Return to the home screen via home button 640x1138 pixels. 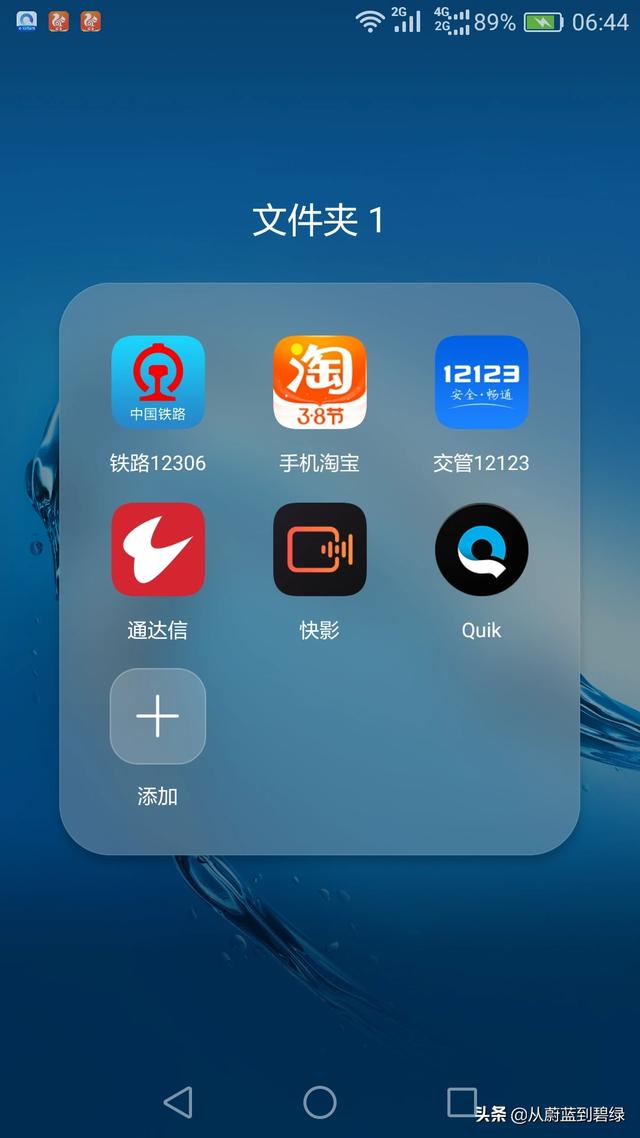(320, 1102)
